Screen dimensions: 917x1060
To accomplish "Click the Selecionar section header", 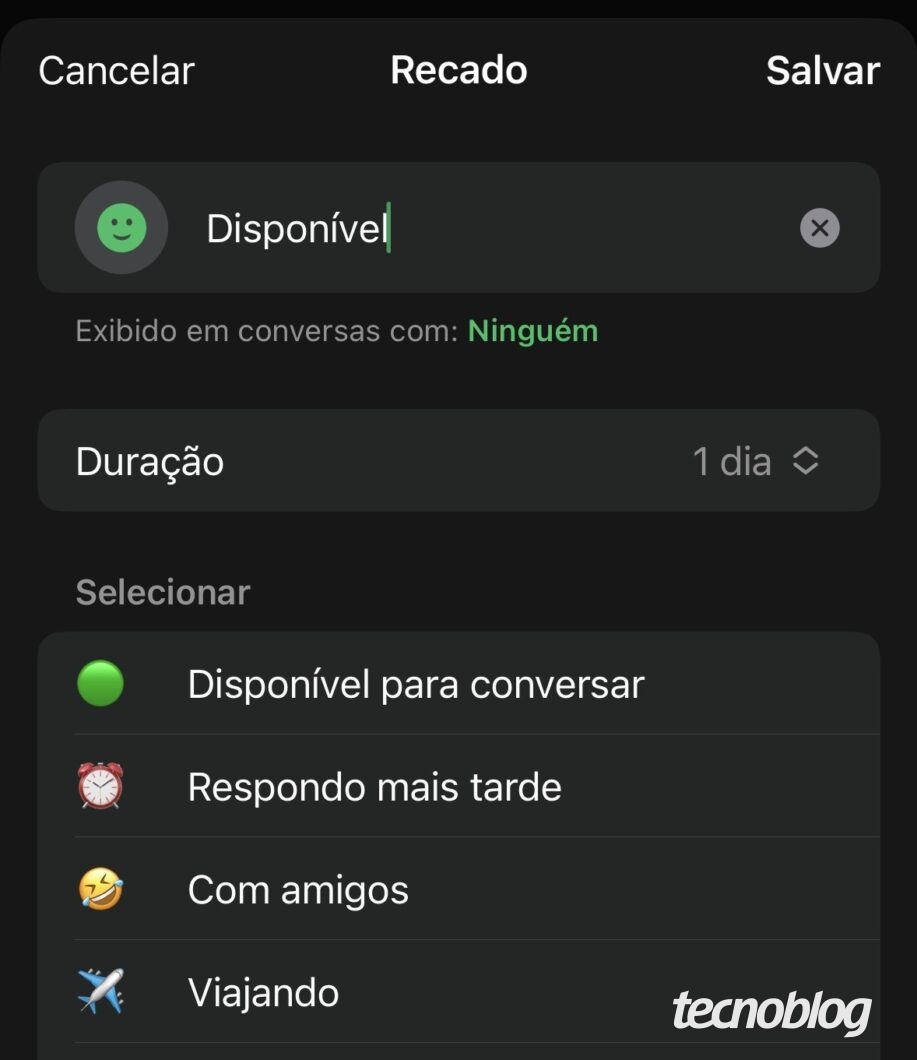I will click(x=161, y=592).
